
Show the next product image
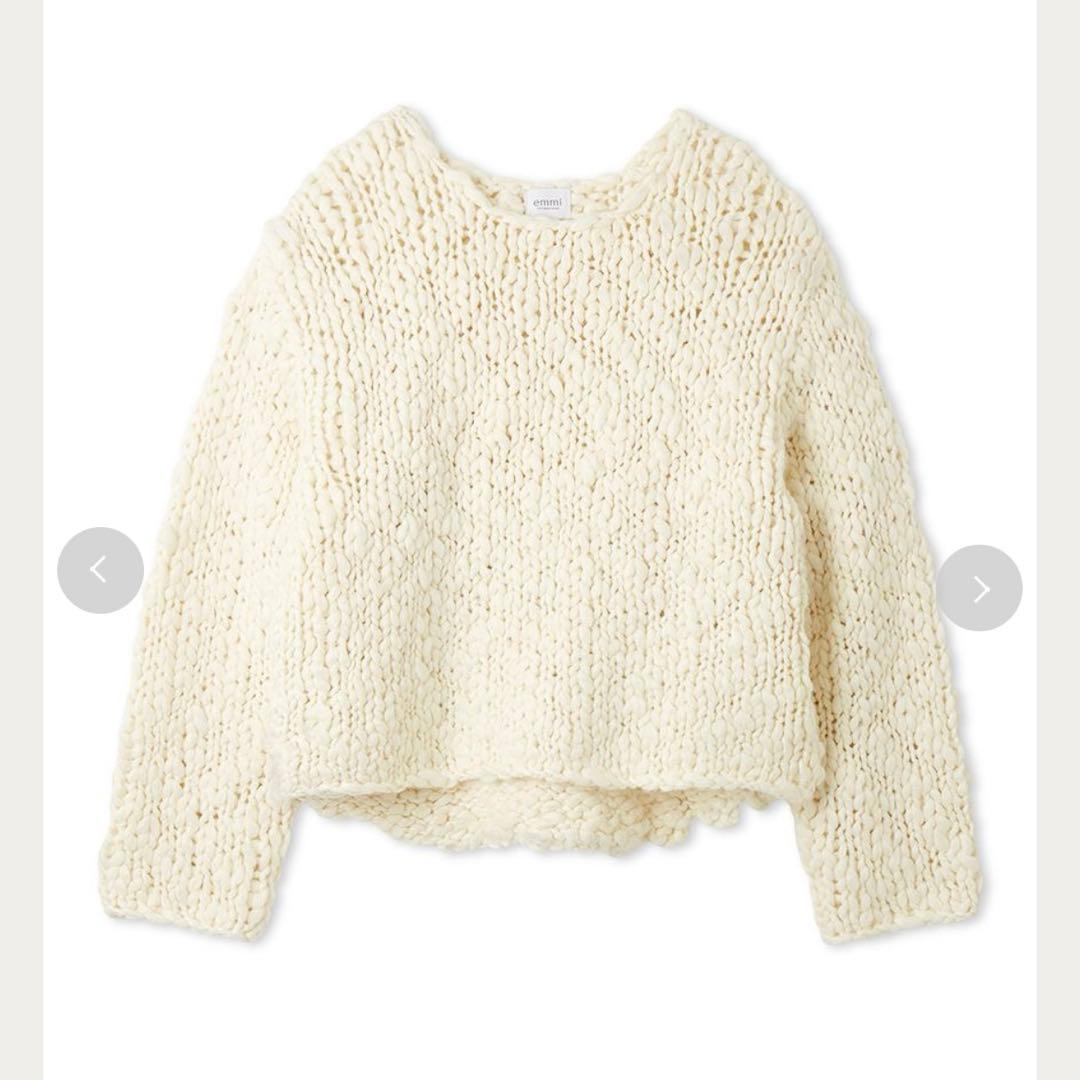click(x=979, y=588)
